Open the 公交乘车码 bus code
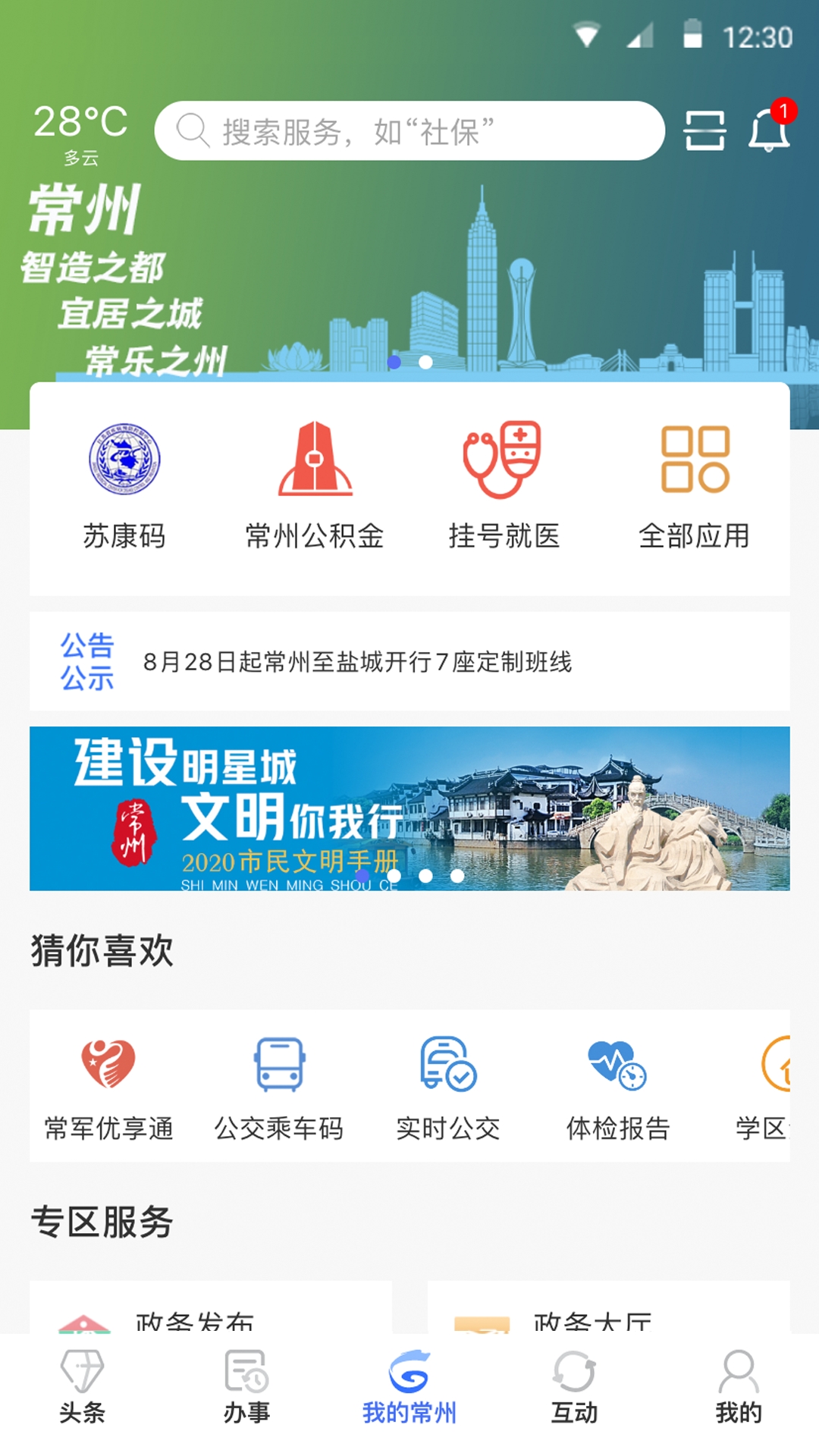 [x=279, y=1084]
